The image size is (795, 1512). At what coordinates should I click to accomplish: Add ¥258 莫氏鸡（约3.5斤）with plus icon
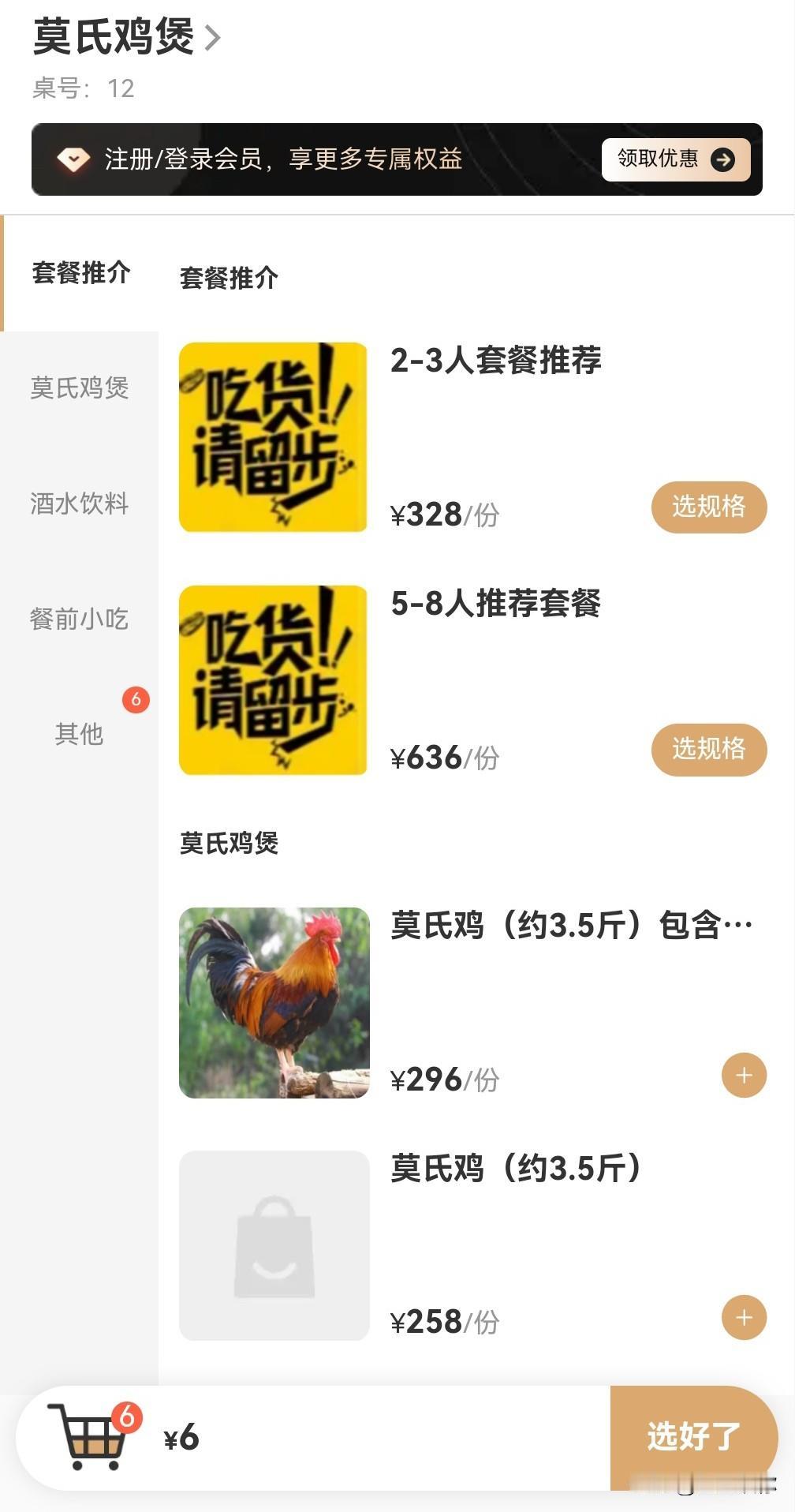click(742, 1316)
